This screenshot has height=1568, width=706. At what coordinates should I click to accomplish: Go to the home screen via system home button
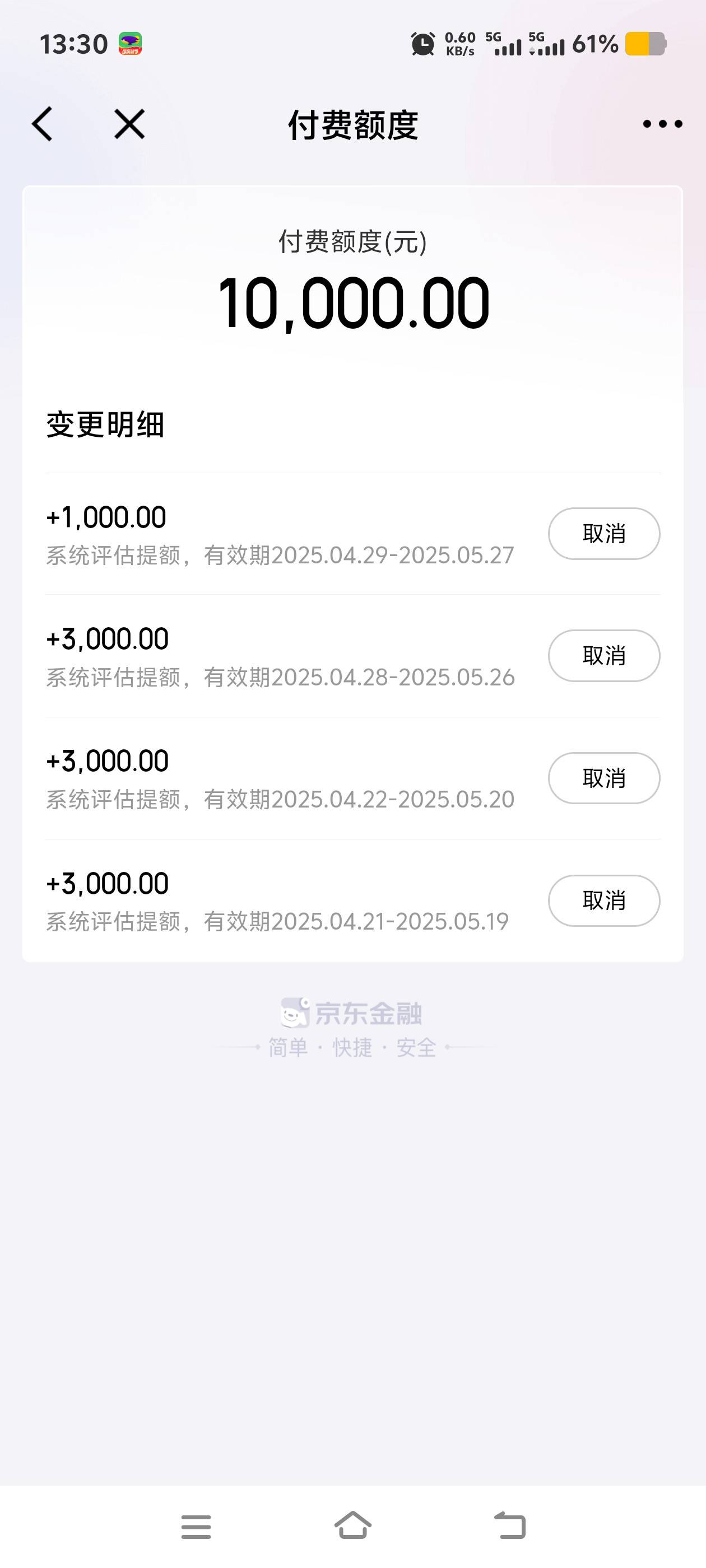click(352, 1525)
